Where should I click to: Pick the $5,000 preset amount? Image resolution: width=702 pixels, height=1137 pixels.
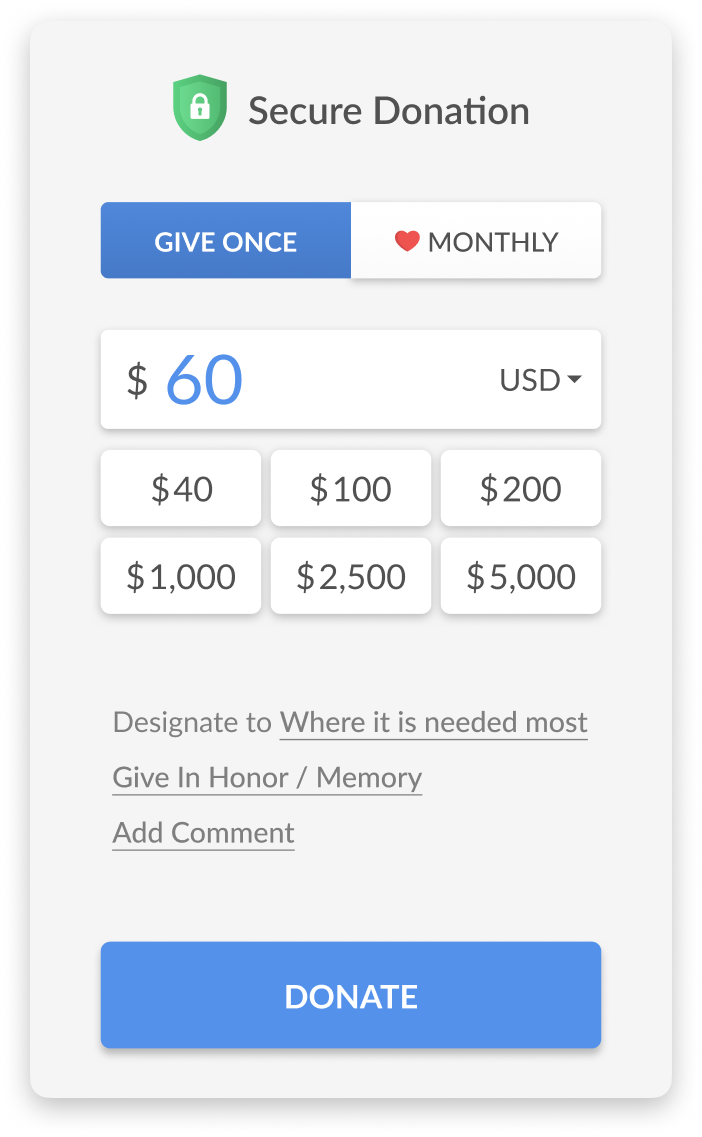(x=521, y=576)
